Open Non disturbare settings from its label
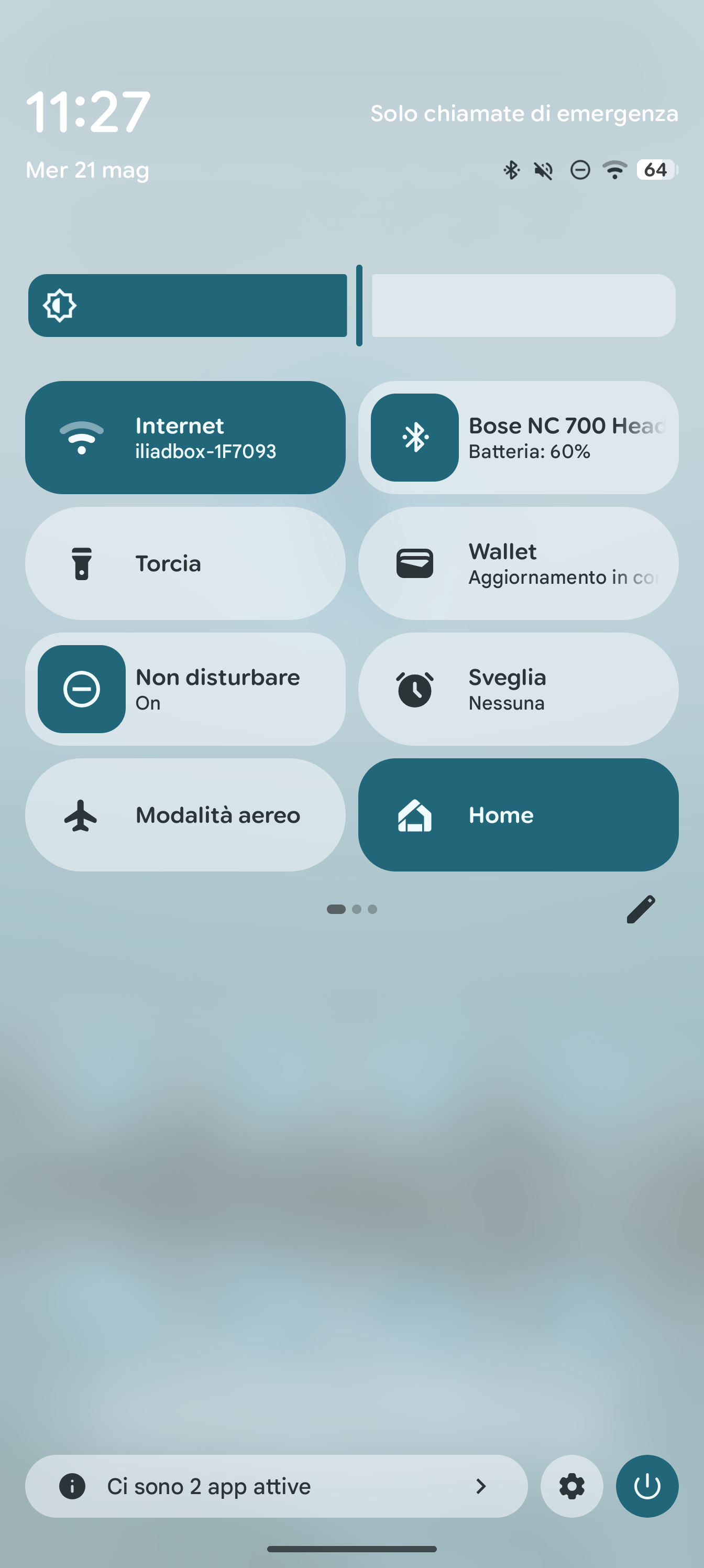 point(217,689)
